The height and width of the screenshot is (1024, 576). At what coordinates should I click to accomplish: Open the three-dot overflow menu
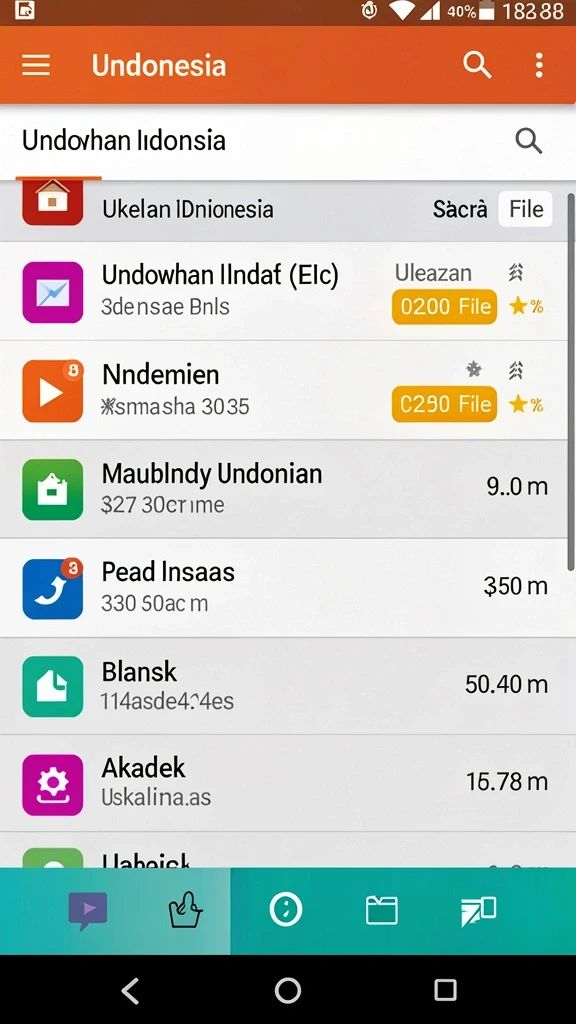[x=539, y=65]
